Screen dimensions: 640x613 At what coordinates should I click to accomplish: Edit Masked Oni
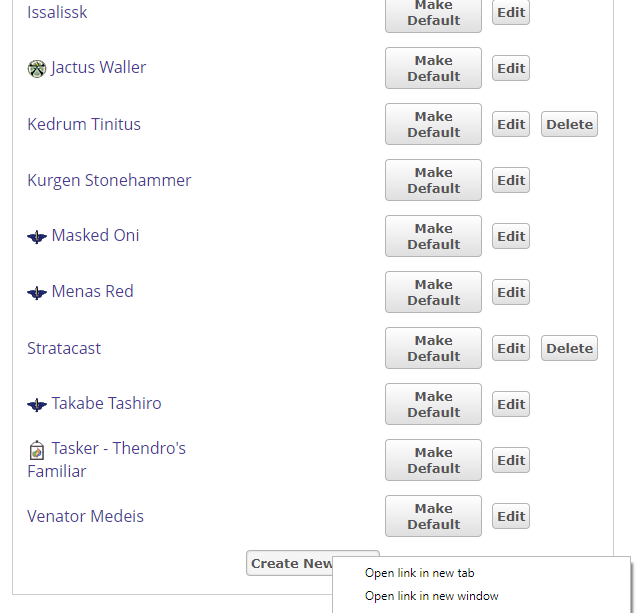(510, 237)
